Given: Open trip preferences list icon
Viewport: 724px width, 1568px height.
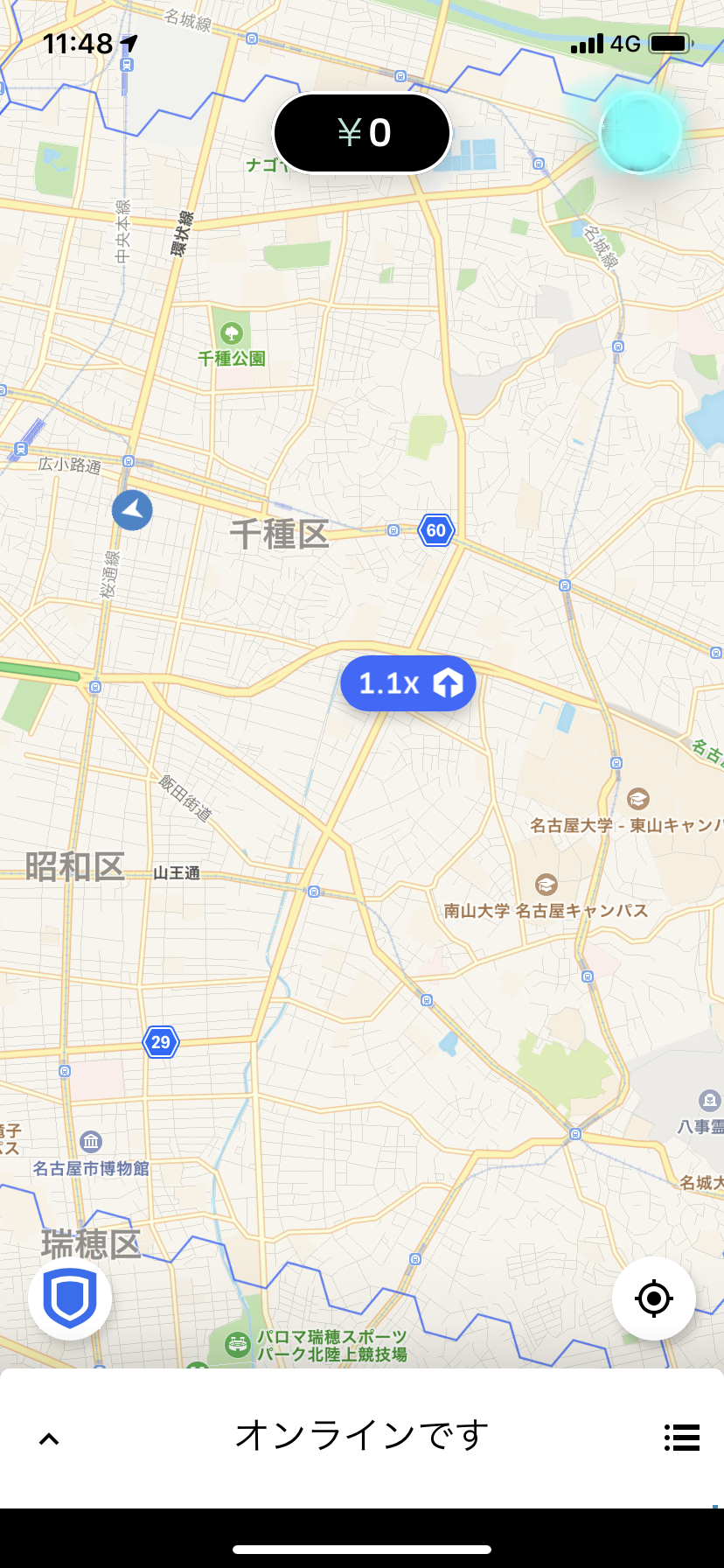Looking at the screenshot, I should click(681, 1438).
